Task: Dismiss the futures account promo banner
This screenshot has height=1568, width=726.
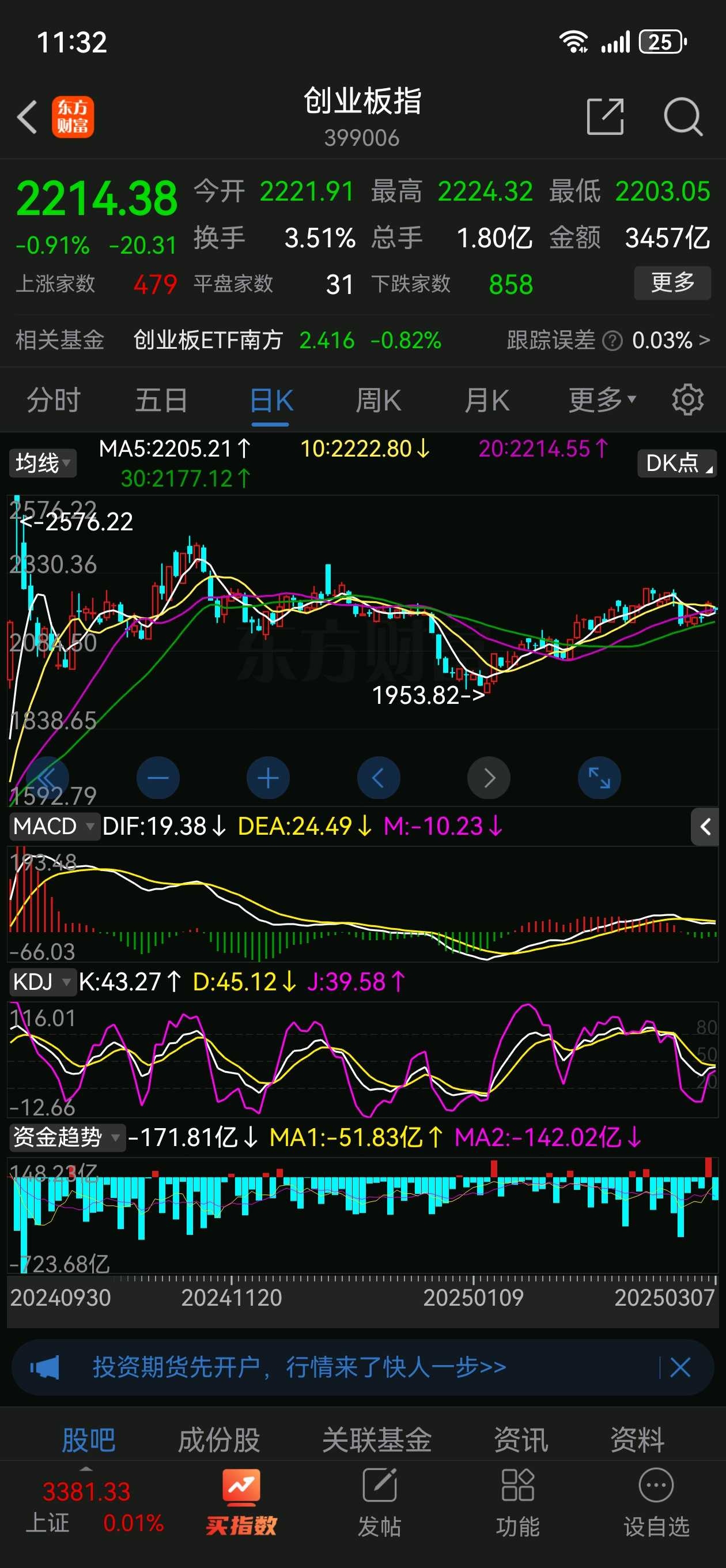Action: 680,1368
